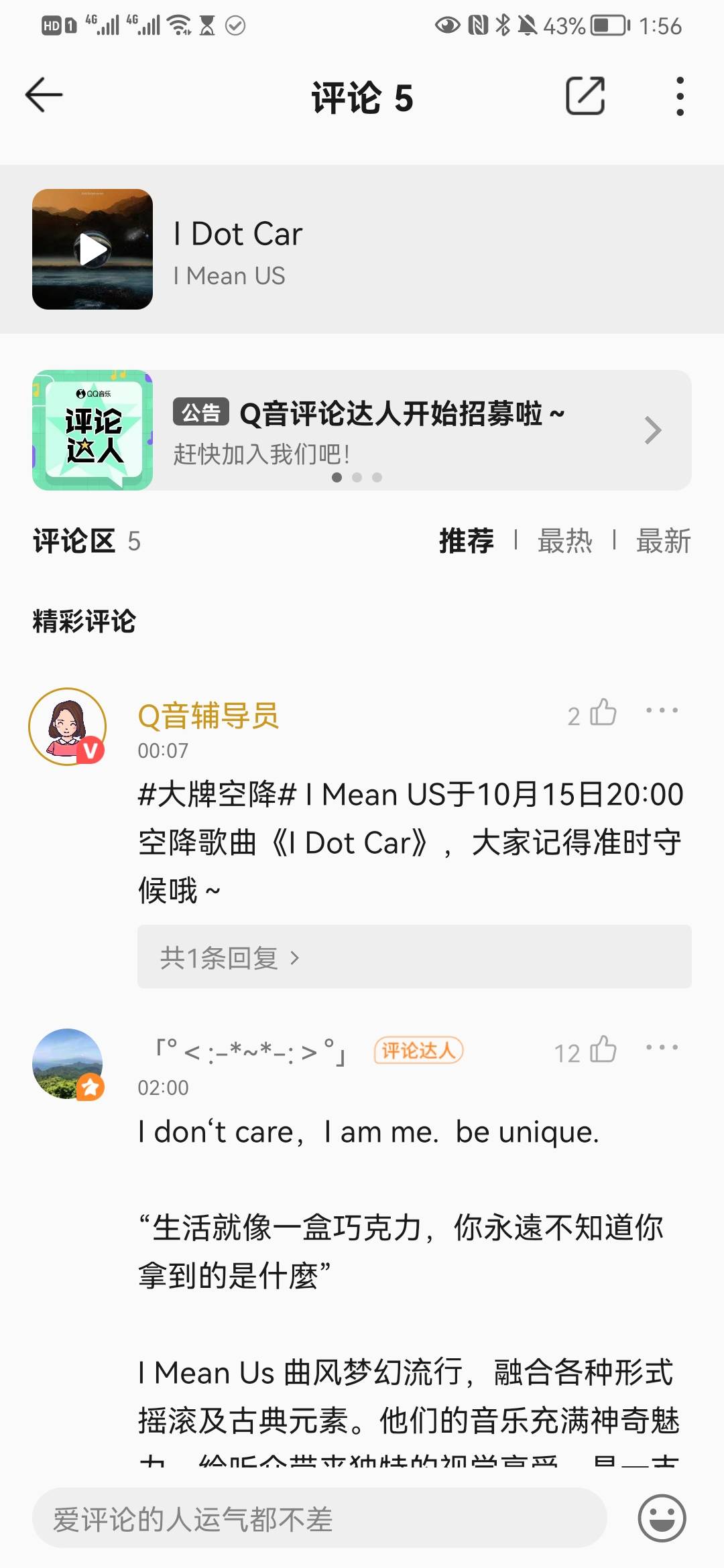Sort comments by 最新

click(663, 541)
